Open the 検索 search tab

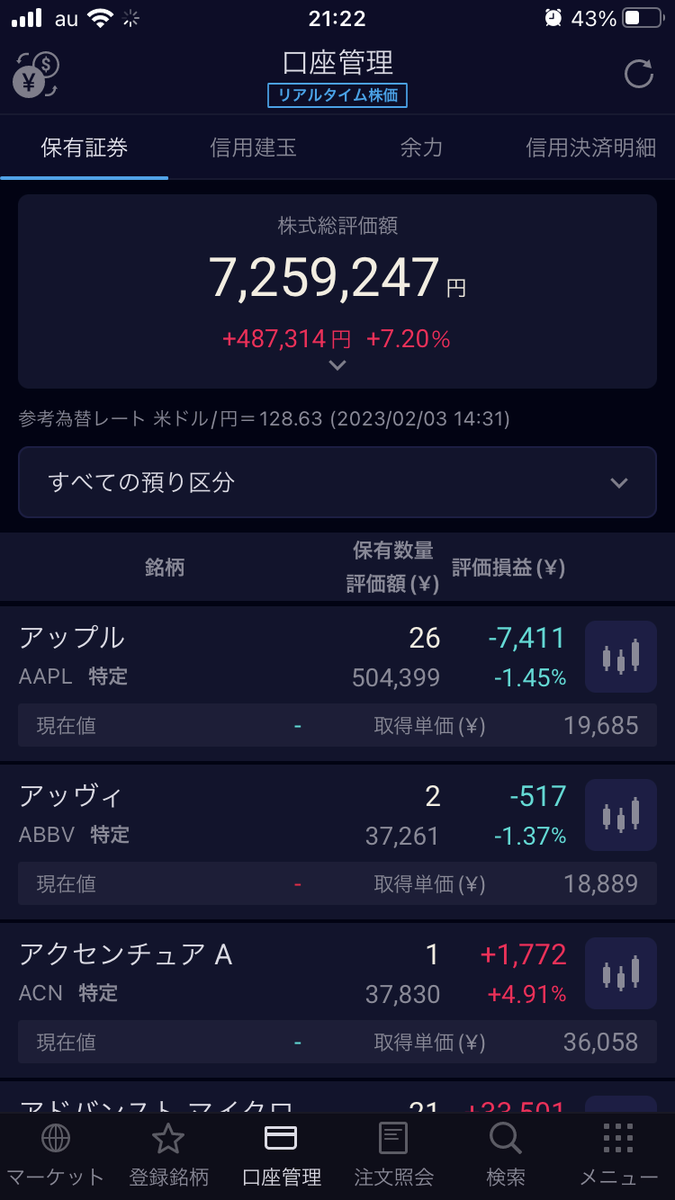(x=506, y=1154)
